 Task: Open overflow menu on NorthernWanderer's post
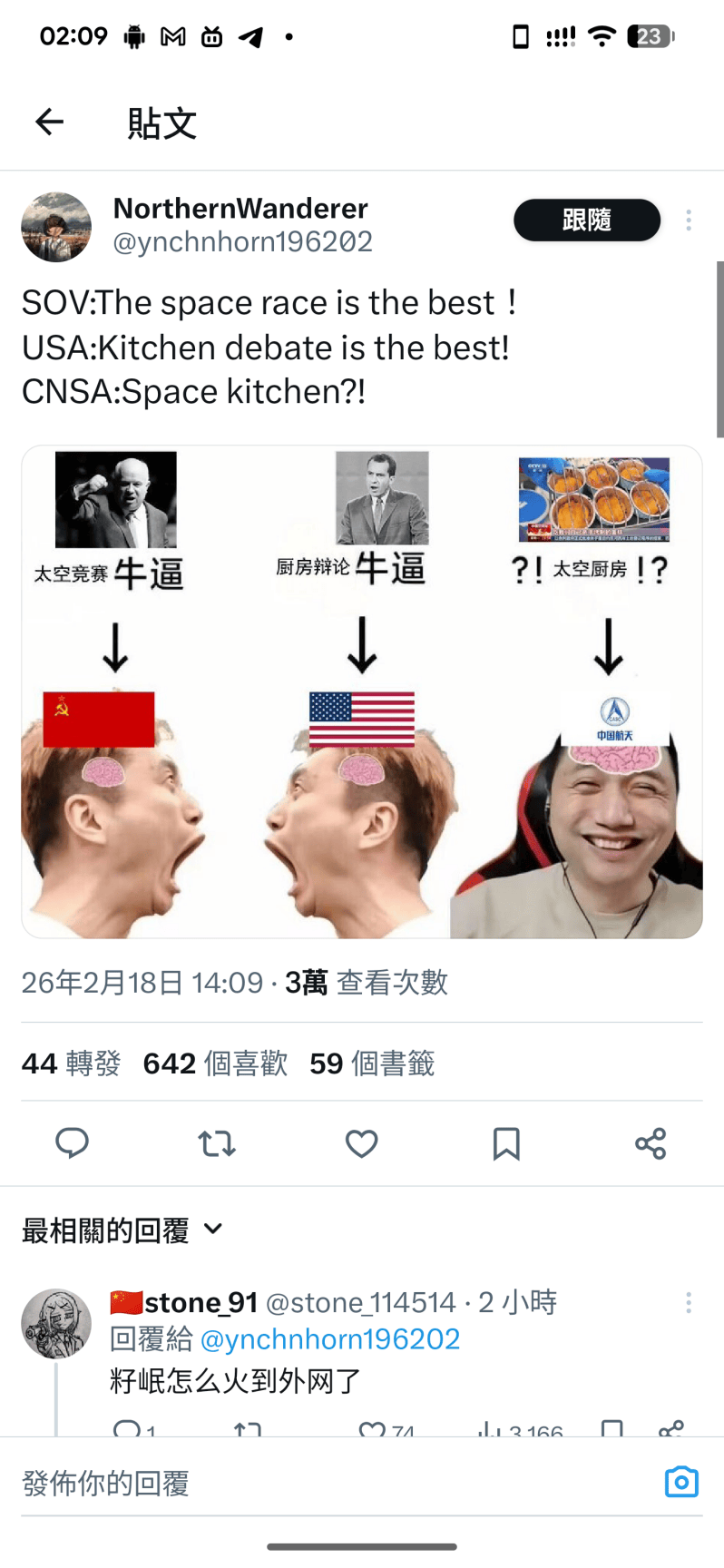coord(689,220)
